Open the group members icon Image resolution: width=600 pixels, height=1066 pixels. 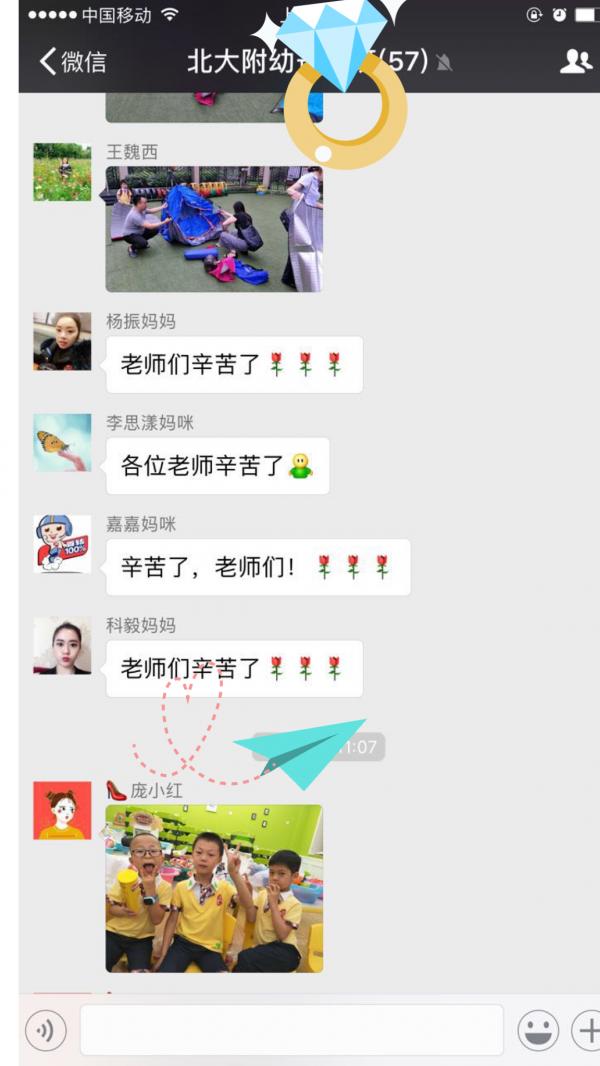pos(575,61)
